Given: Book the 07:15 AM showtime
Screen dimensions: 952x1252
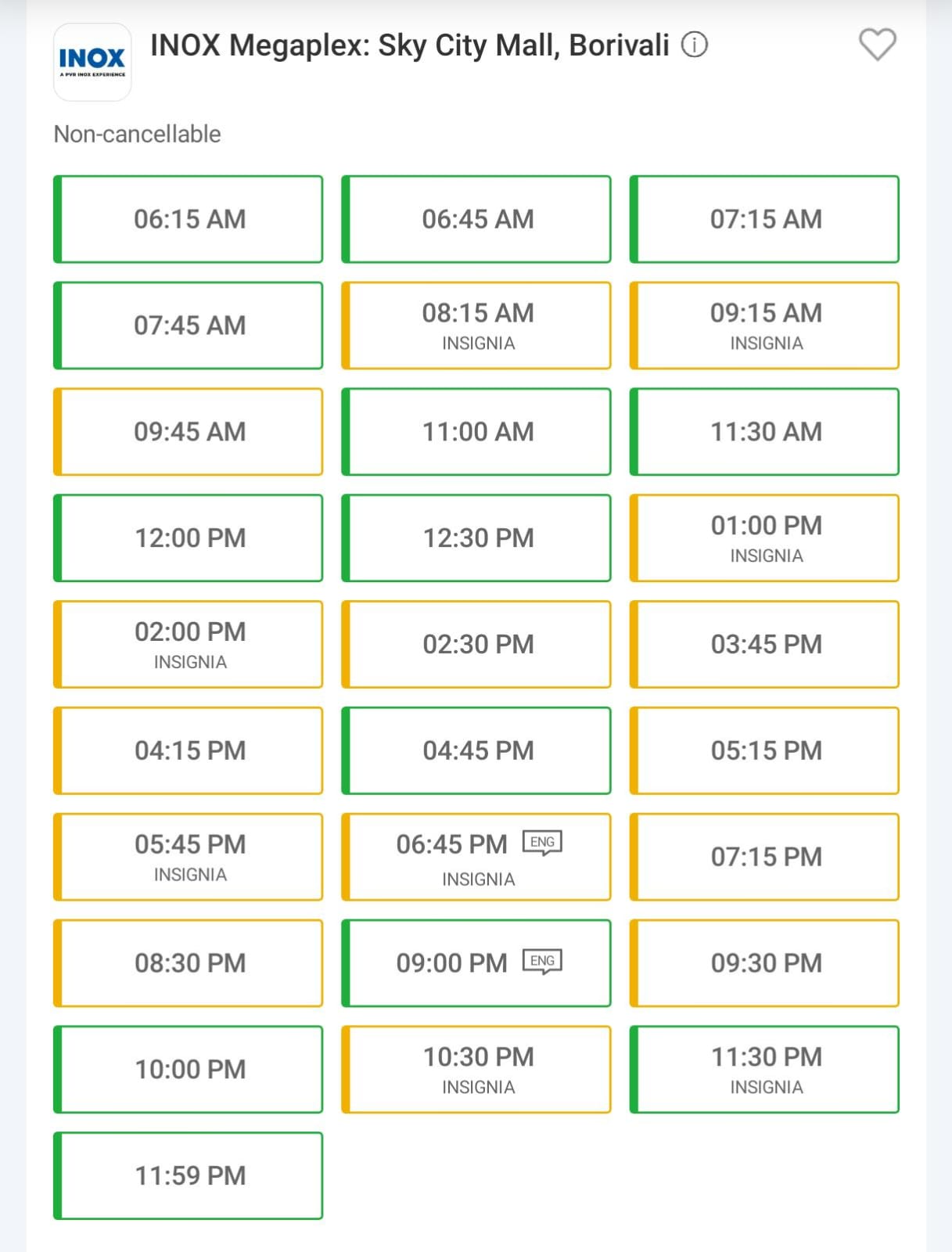Looking at the screenshot, I should (765, 219).
